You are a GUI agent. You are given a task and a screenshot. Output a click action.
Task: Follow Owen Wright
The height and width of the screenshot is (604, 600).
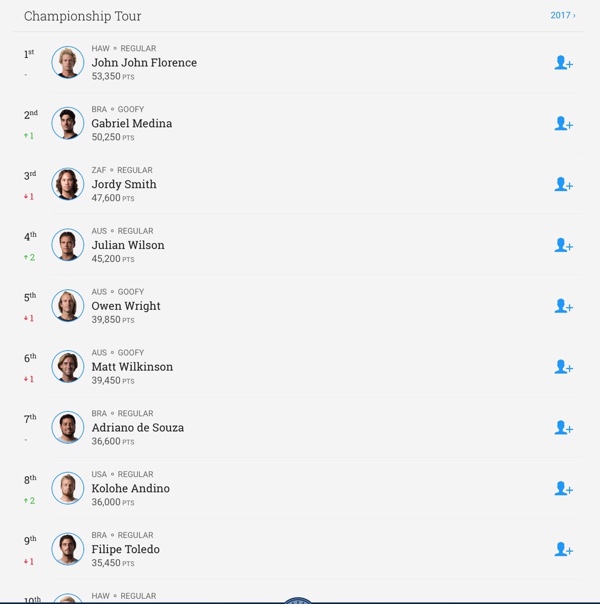tap(563, 307)
